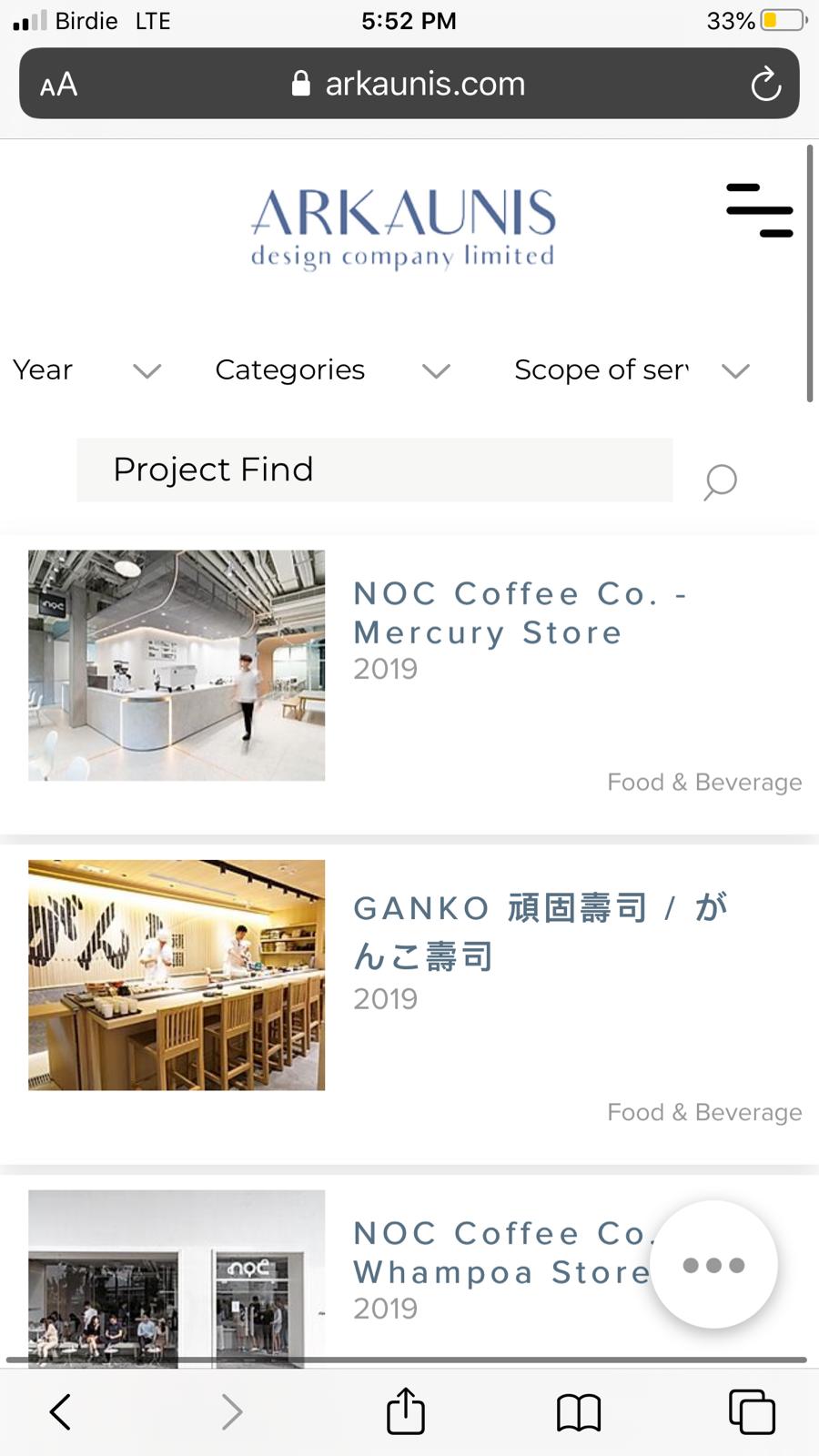The width and height of the screenshot is (819, 1456).
Task: Share this page
Action: coord(406,1411)
